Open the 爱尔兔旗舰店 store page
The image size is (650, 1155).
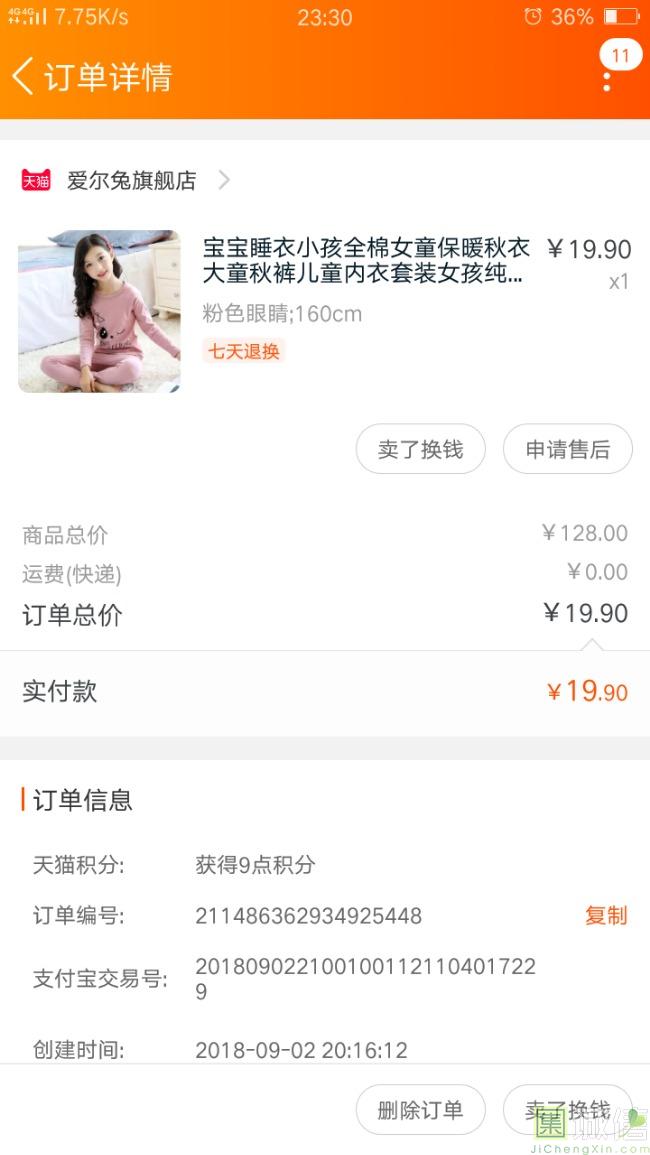125,180
